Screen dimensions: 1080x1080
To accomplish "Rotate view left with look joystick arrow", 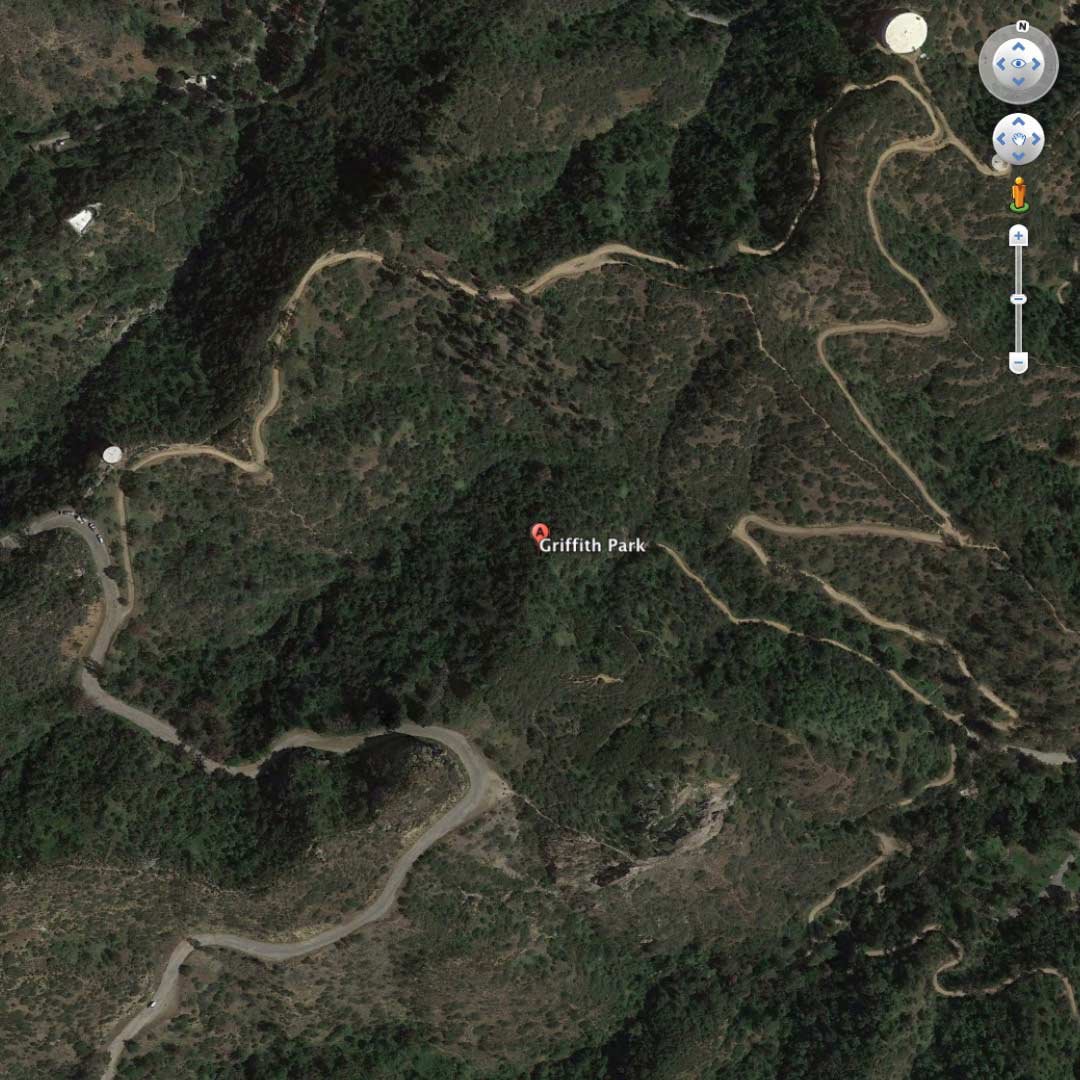I will pyautogui.click(x=1000, y=64).
